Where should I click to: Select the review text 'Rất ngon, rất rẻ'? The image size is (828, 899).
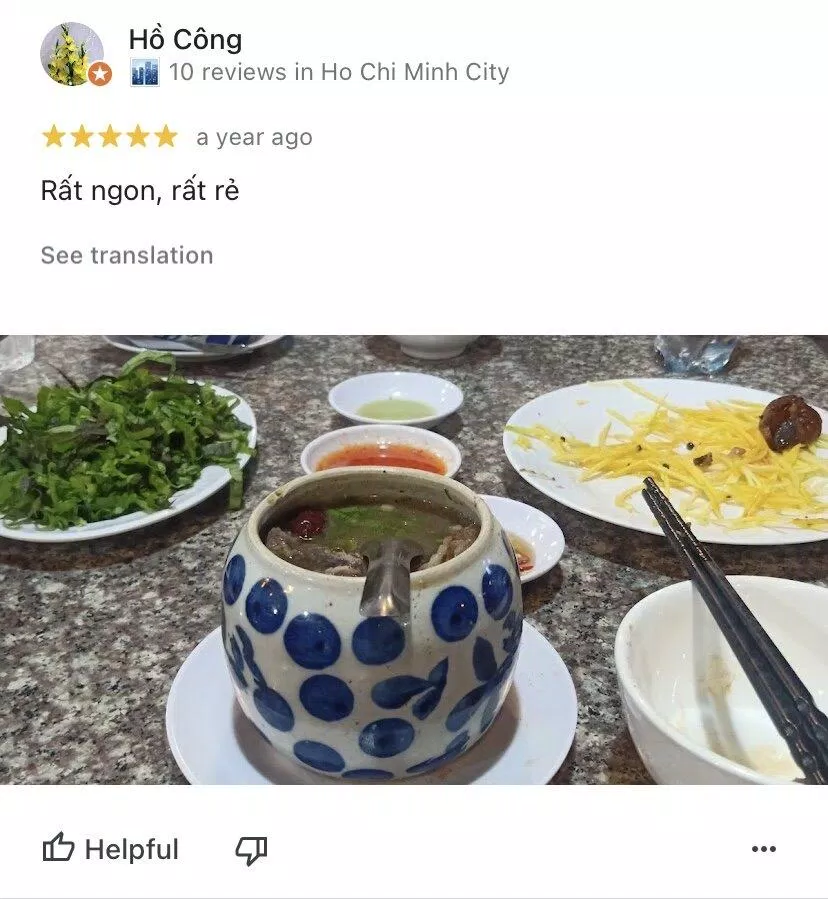(x=138, y=188)
